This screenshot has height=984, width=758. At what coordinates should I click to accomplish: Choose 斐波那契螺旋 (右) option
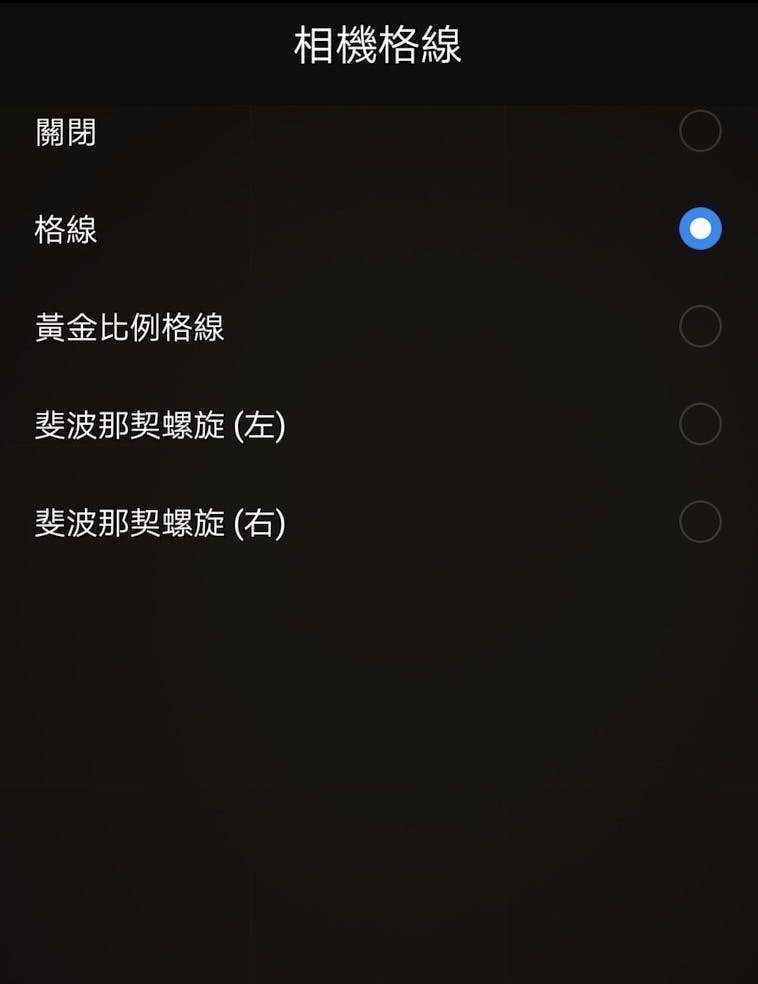(700, 522)
